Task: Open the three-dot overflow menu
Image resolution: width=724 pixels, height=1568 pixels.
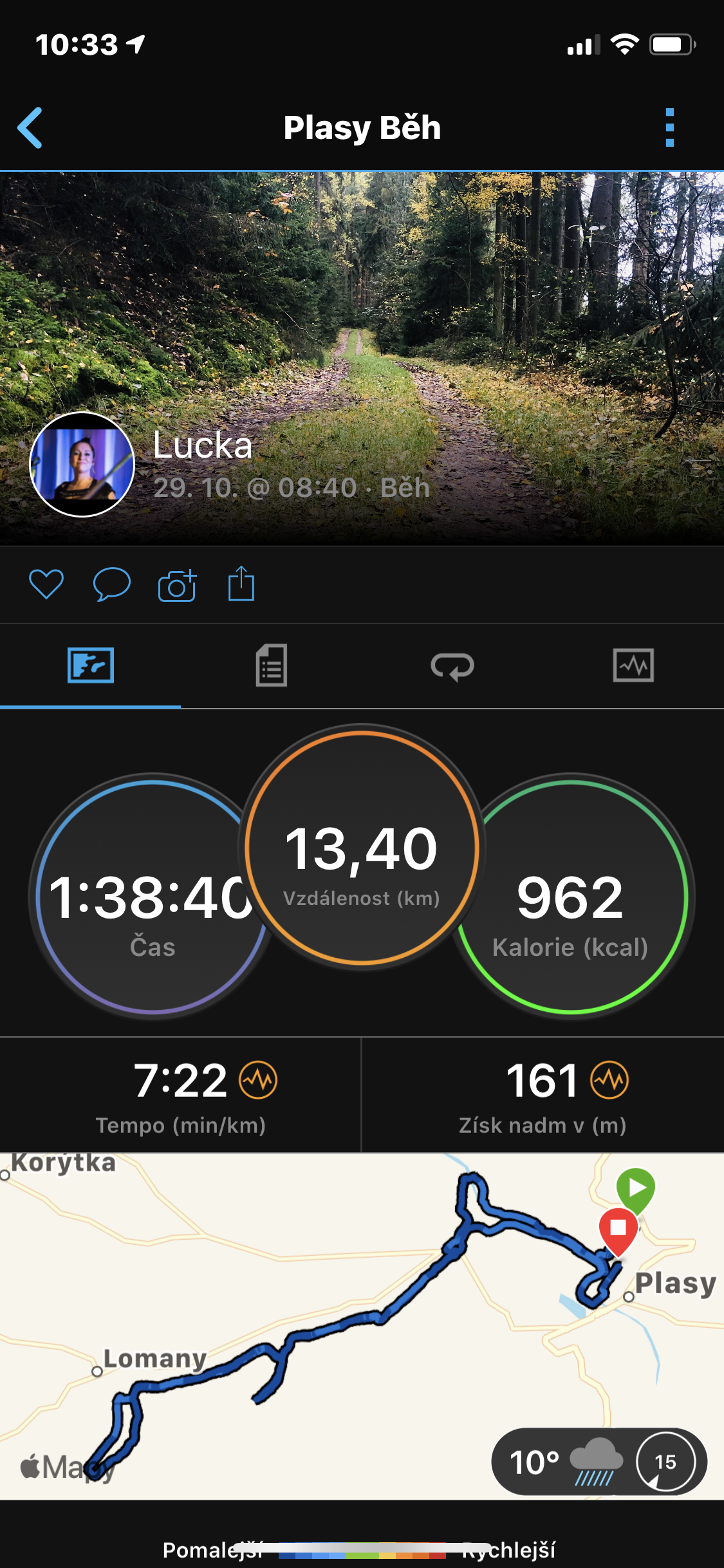Action: tap(669, 127)
